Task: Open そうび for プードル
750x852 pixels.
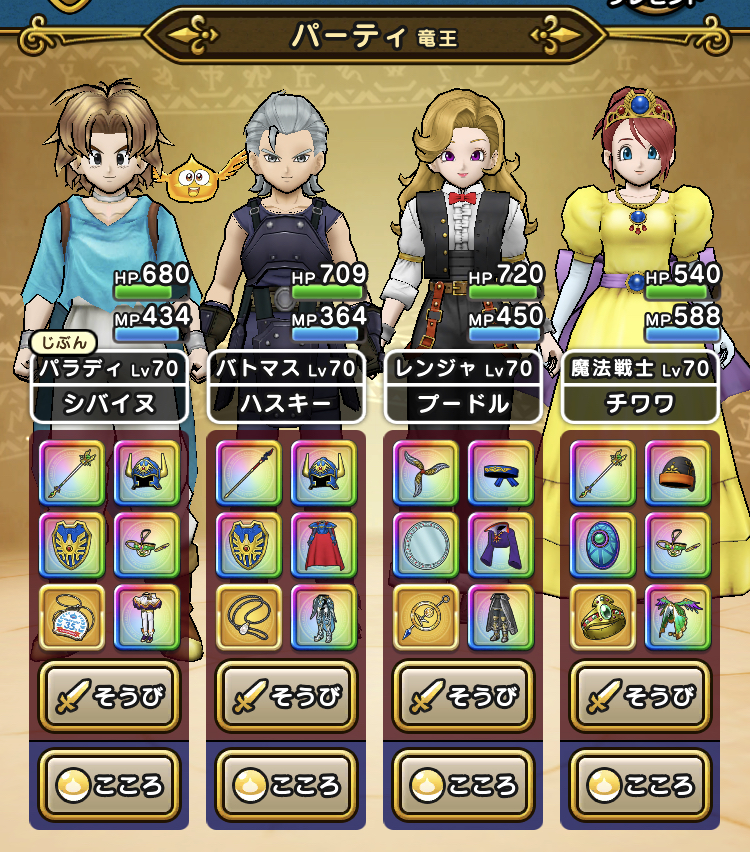Action: point(463,696)
